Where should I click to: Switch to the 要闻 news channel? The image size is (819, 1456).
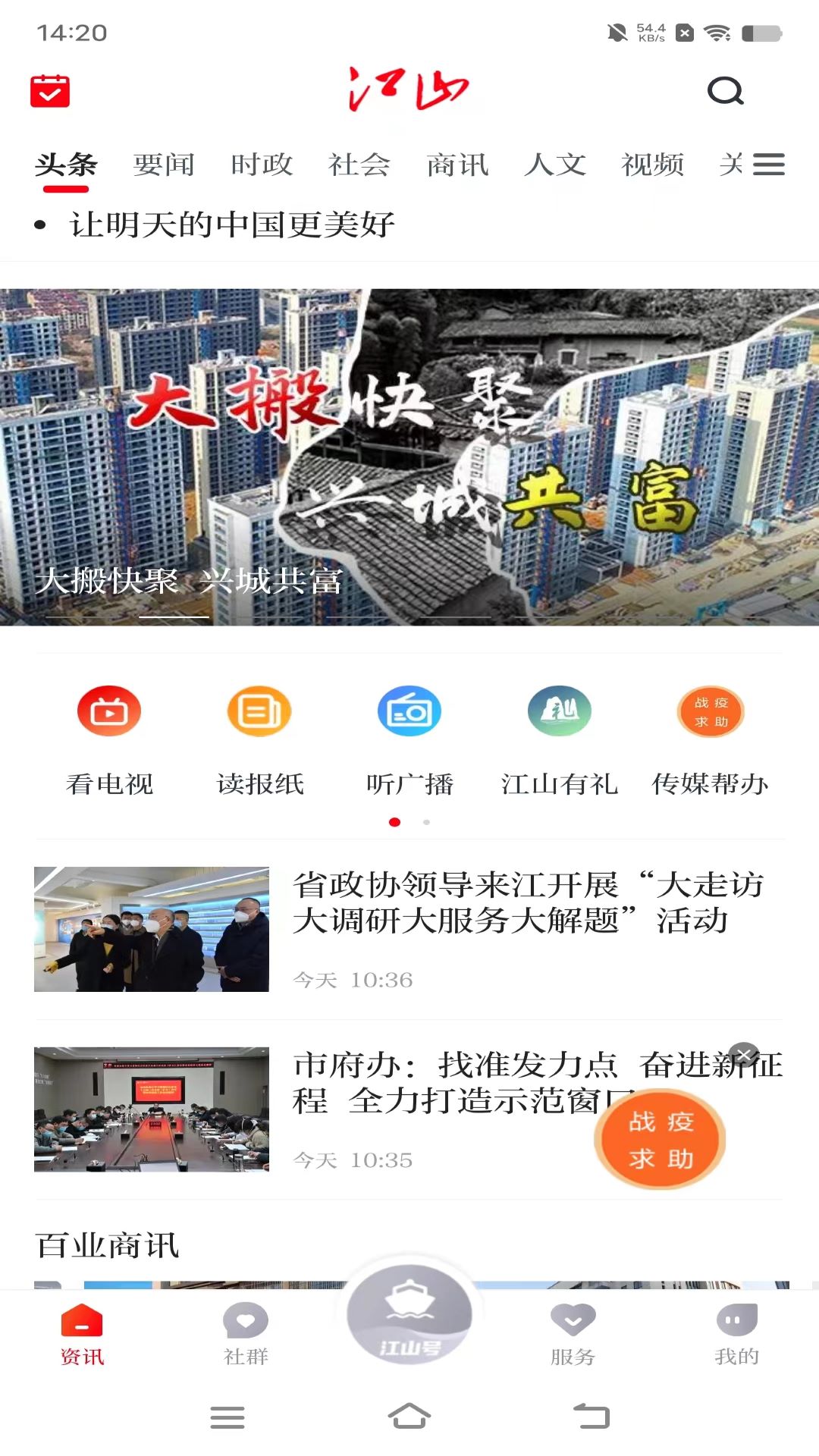click(164, 165)
